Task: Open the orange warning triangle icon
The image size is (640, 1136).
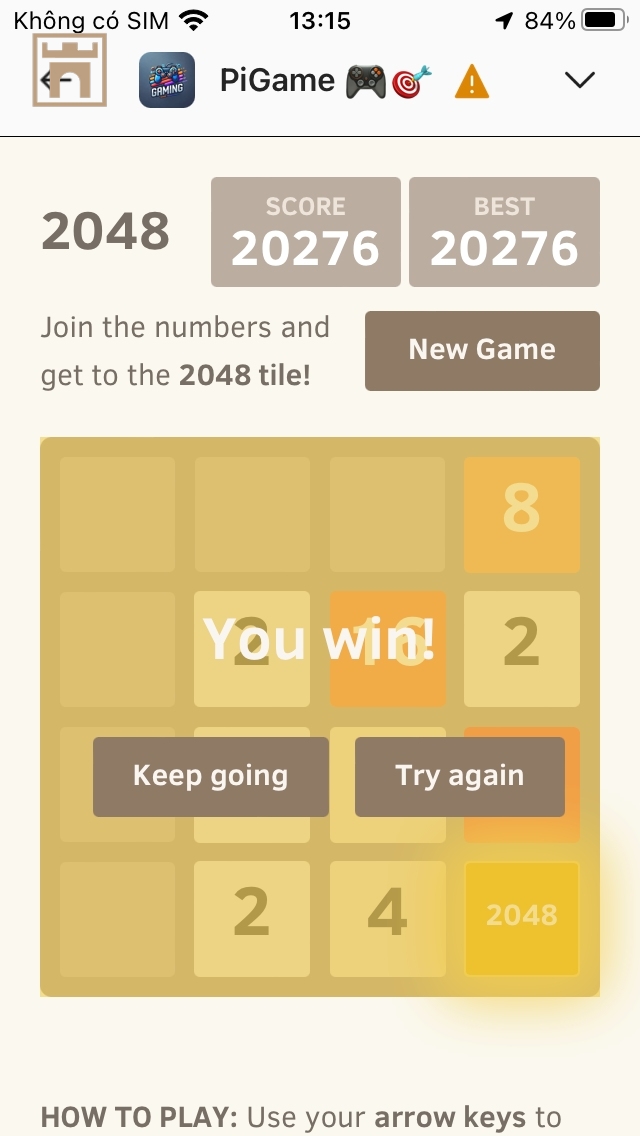Action: (472, 80)
